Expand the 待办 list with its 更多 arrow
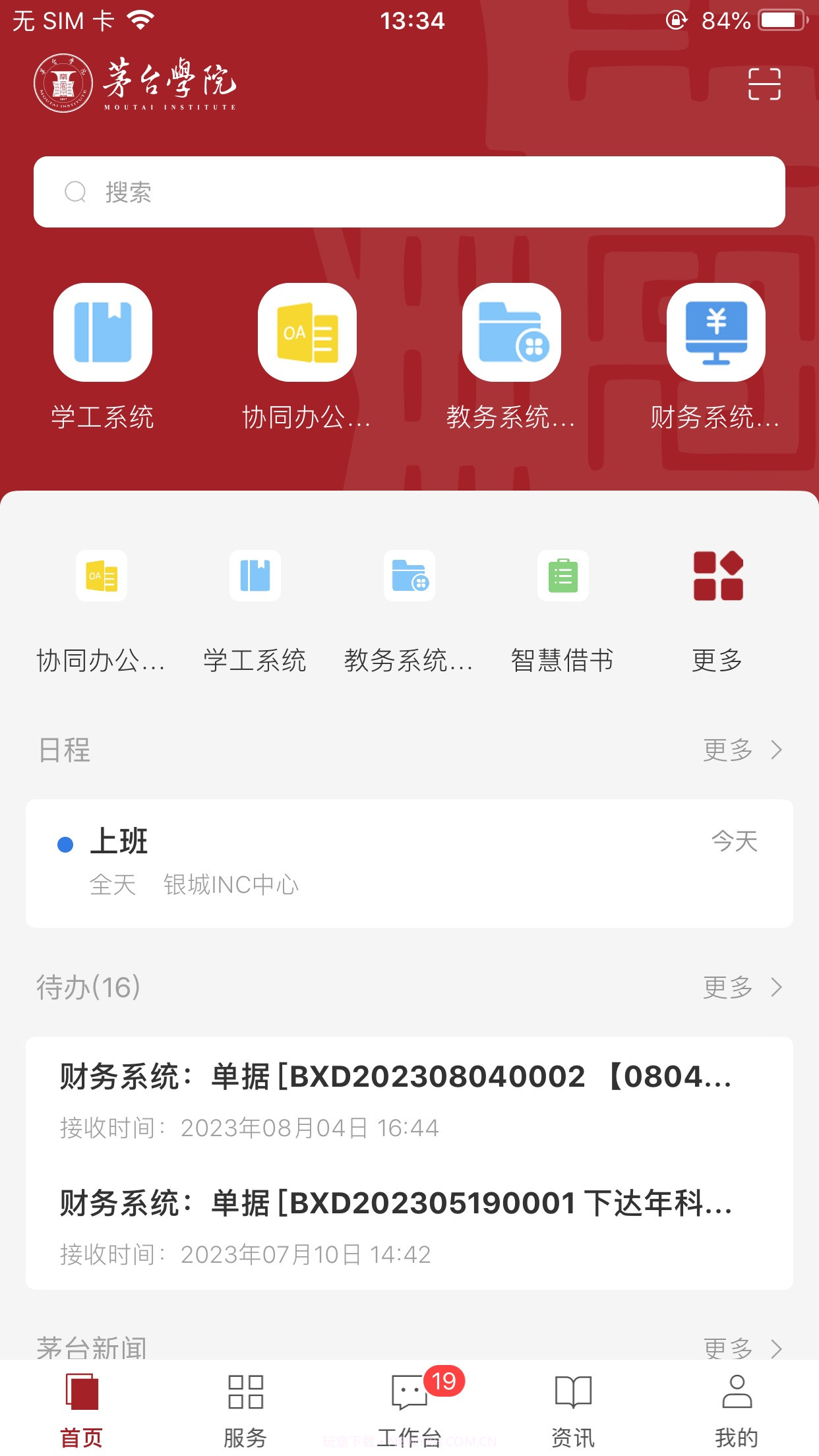 point(743,988)
